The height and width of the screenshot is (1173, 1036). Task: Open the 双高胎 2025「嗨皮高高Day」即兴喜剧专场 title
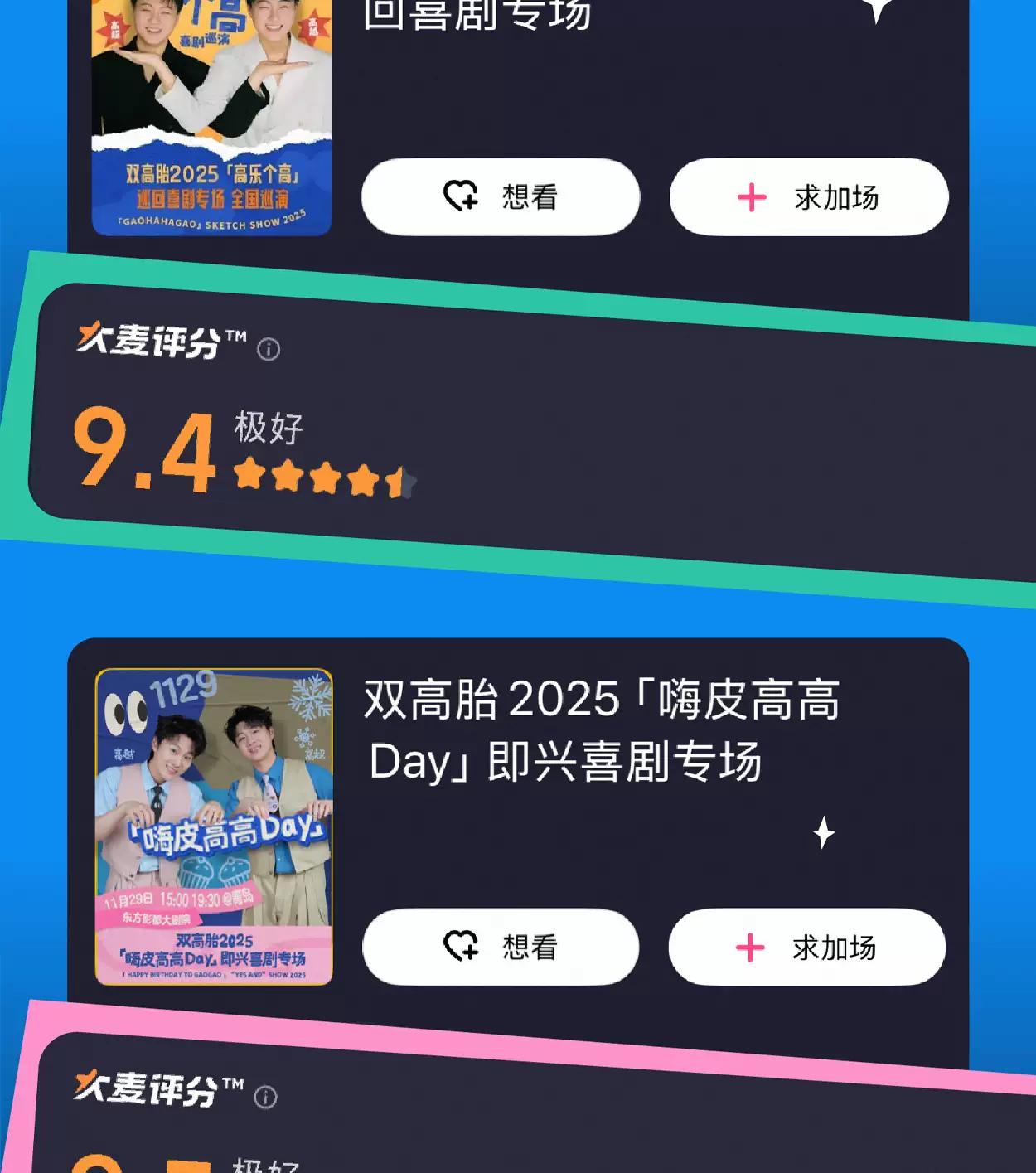[x=602, y=730]
